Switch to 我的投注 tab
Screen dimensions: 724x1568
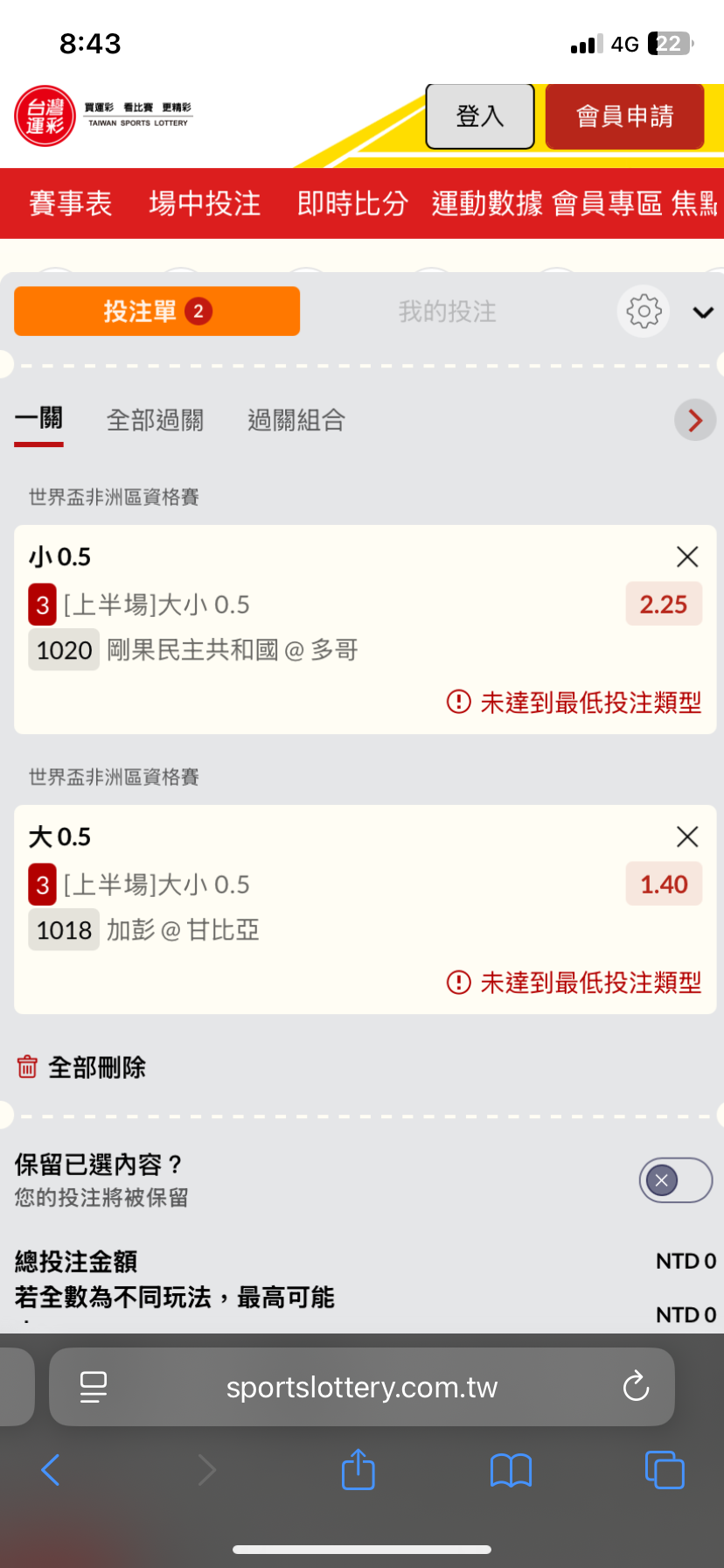click(447, 311)
